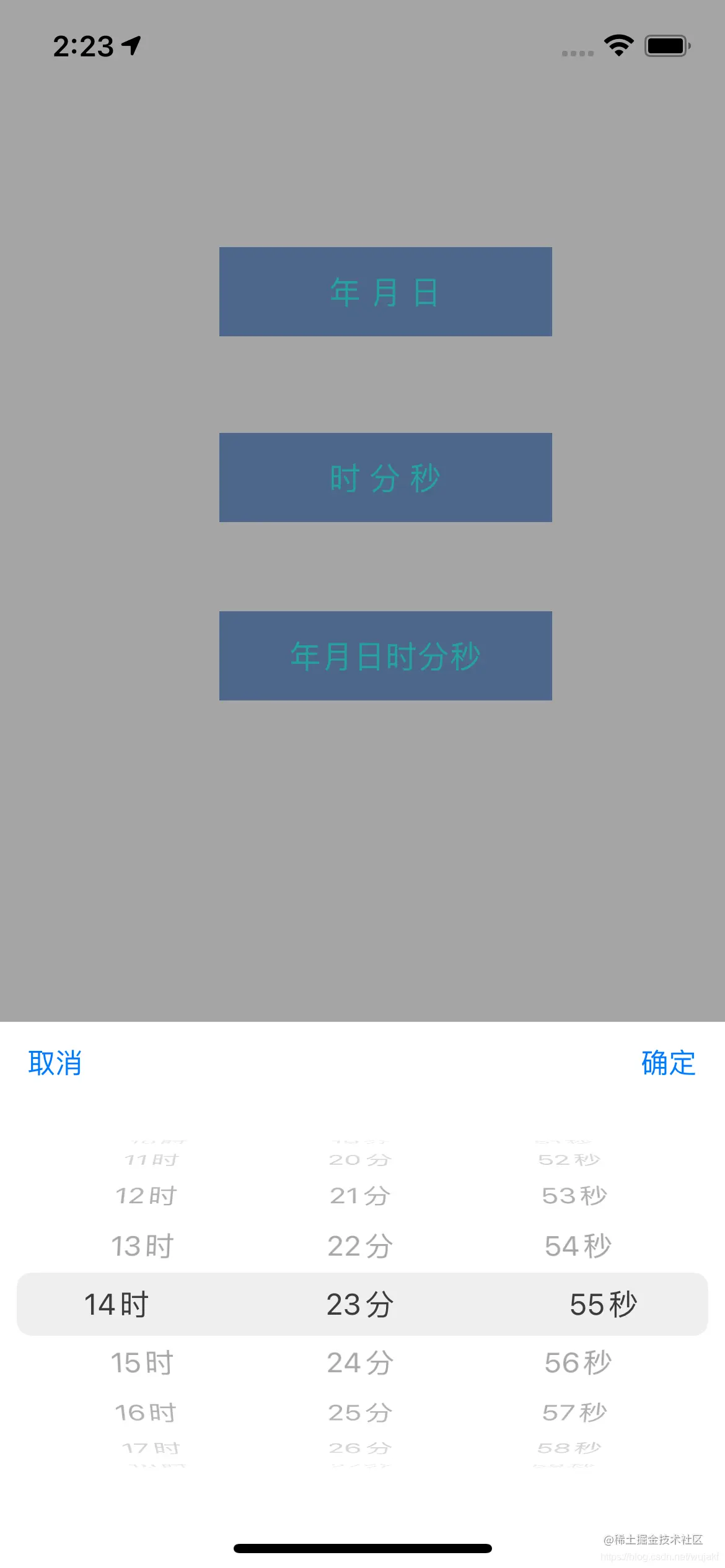Select 22分 in the minute wheel

[360, 1246]
